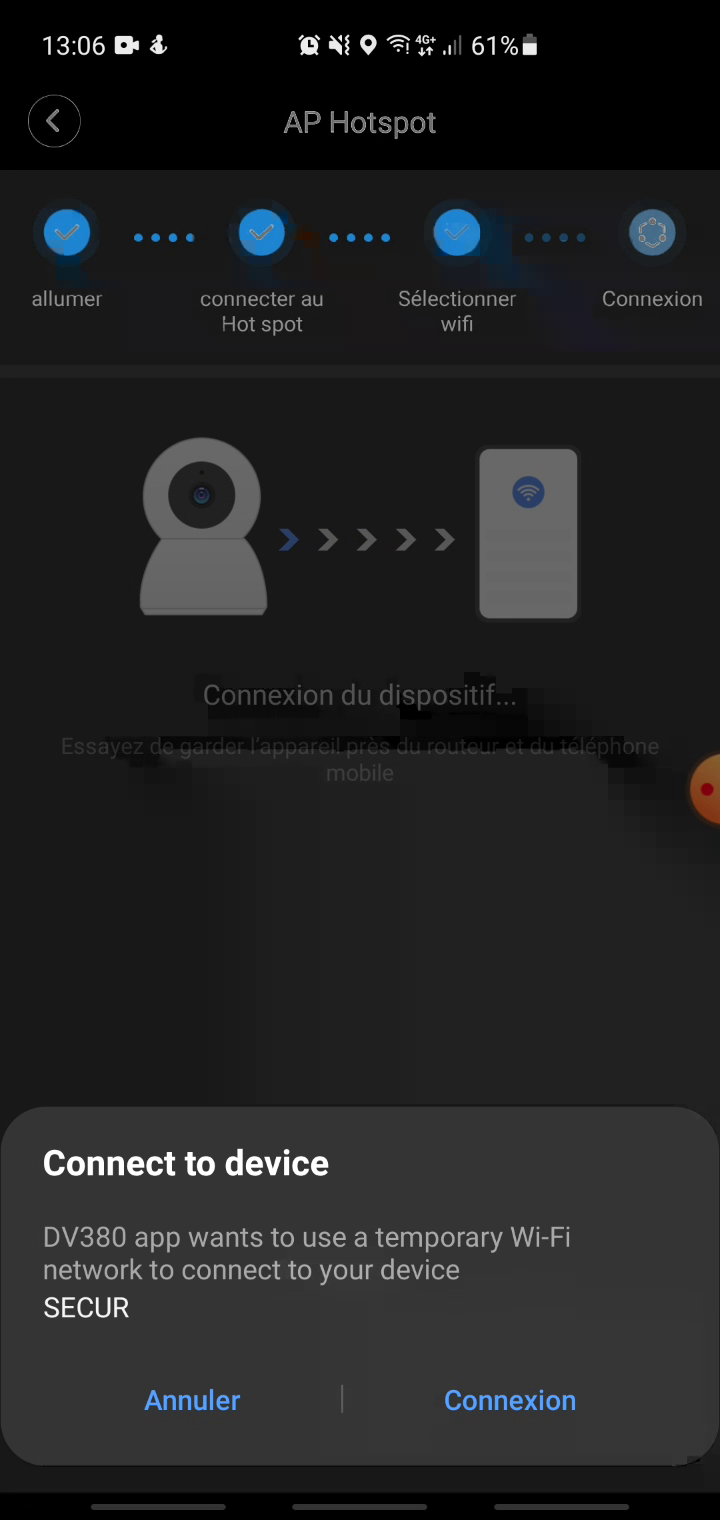This screenshot has height=1520, width=720.
Task: Cancel the connection with Annuler
Action: [192, 1400]
